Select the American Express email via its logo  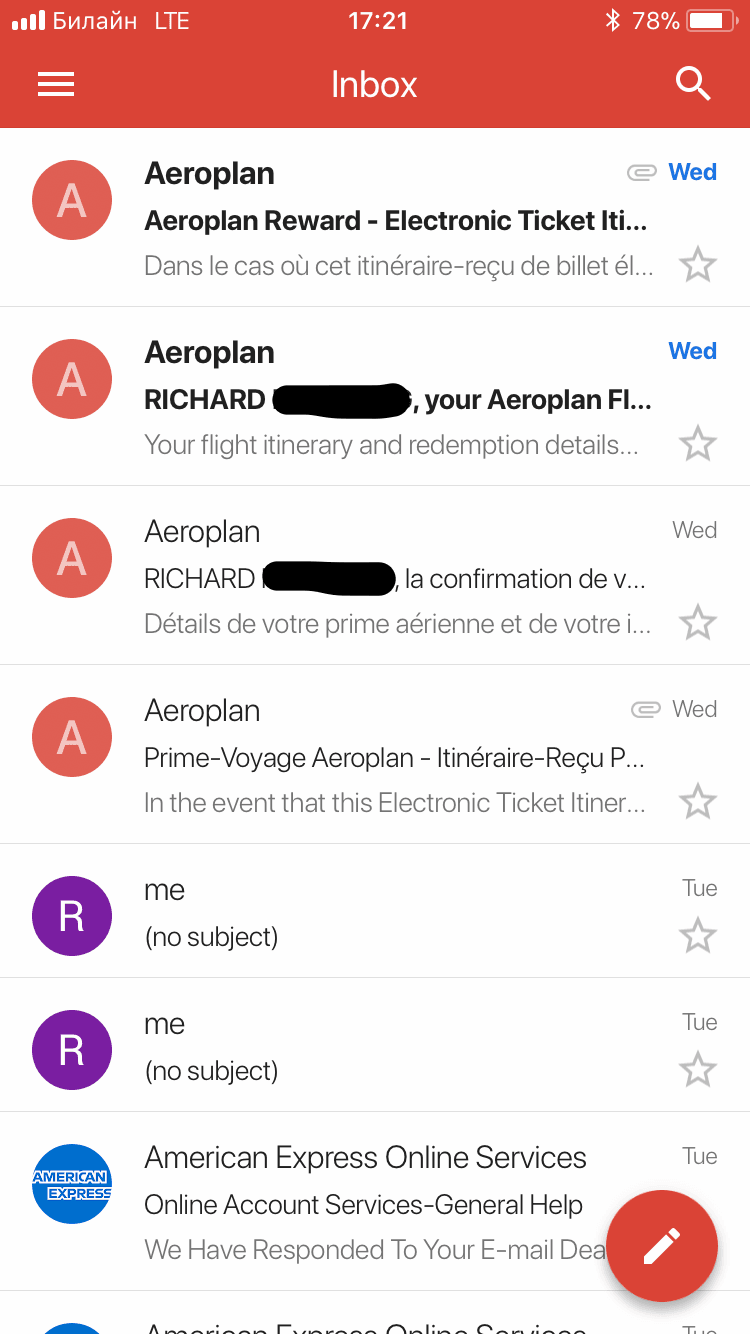pos(72,1184)
